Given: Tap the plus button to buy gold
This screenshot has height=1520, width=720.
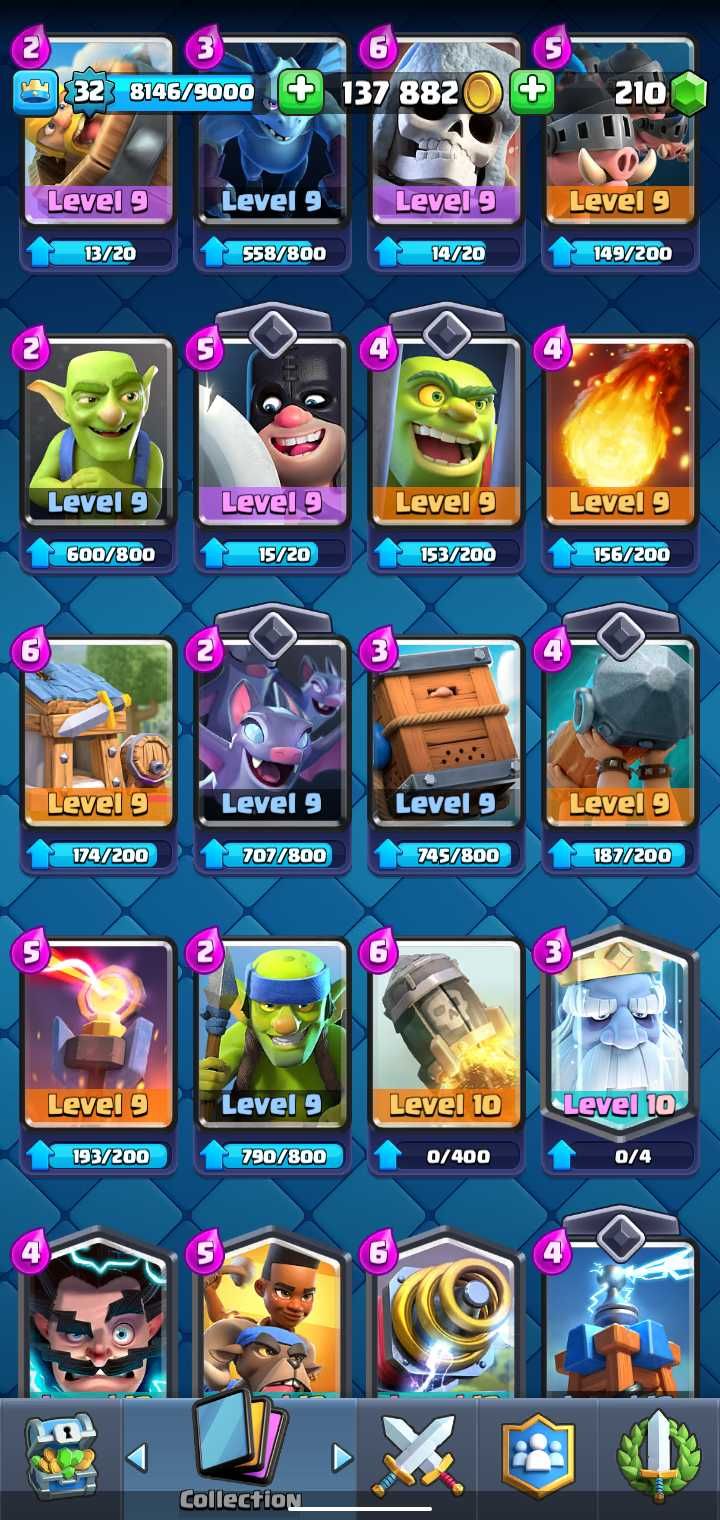Looking at the screenshot, I should pyautogui.click(x=300, y=93).
